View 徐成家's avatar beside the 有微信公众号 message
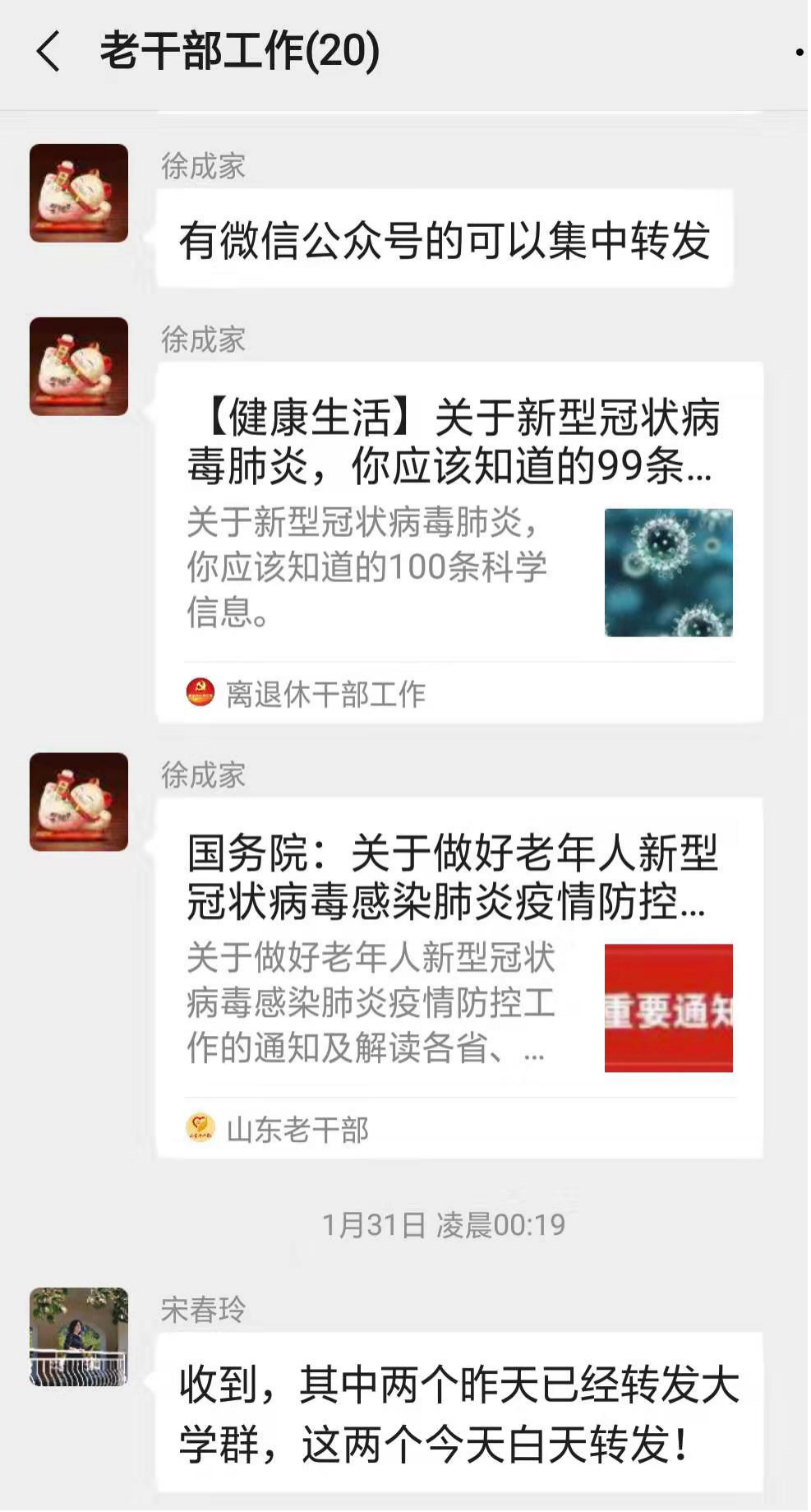 click(x=79, y=193)
